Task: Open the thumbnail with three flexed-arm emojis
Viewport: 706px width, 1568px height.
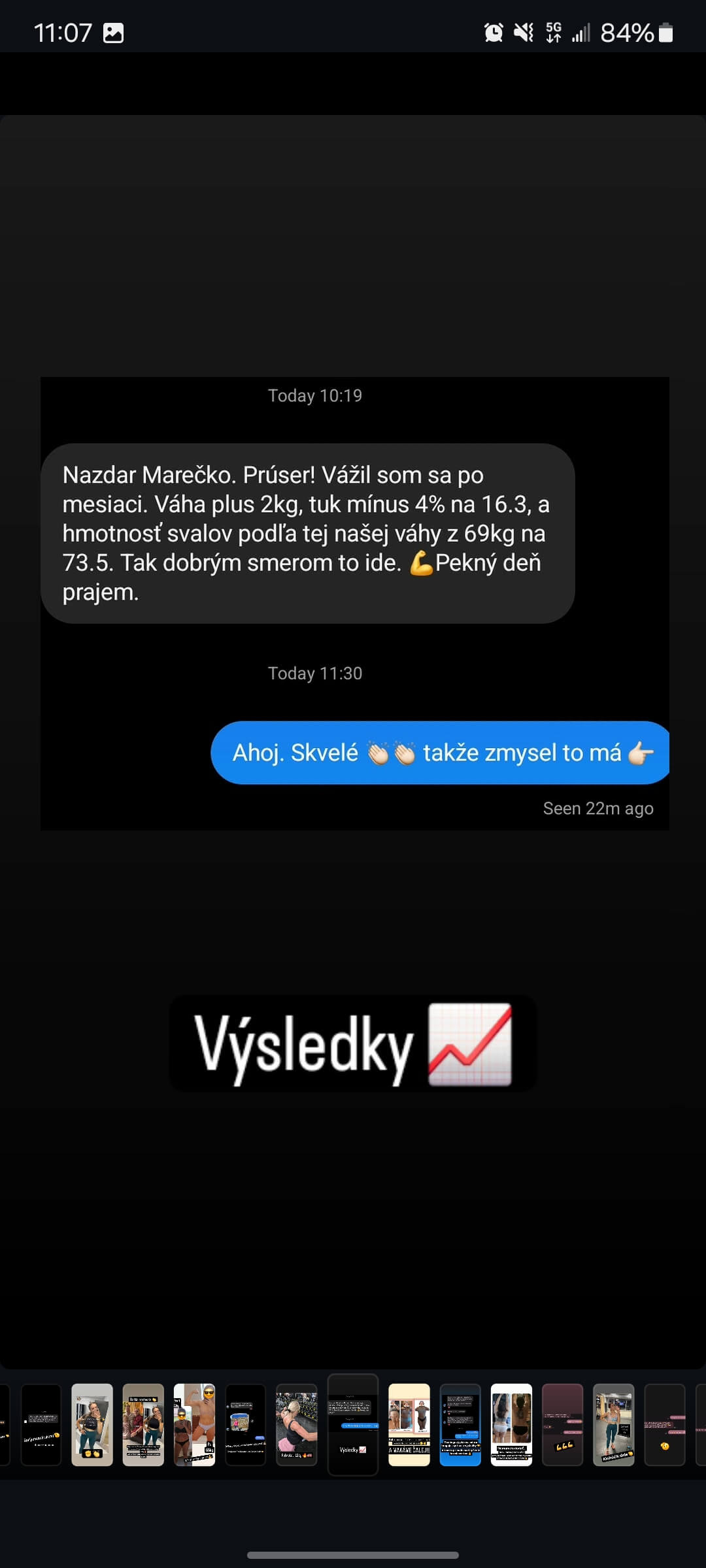Action: (562, 1424)
